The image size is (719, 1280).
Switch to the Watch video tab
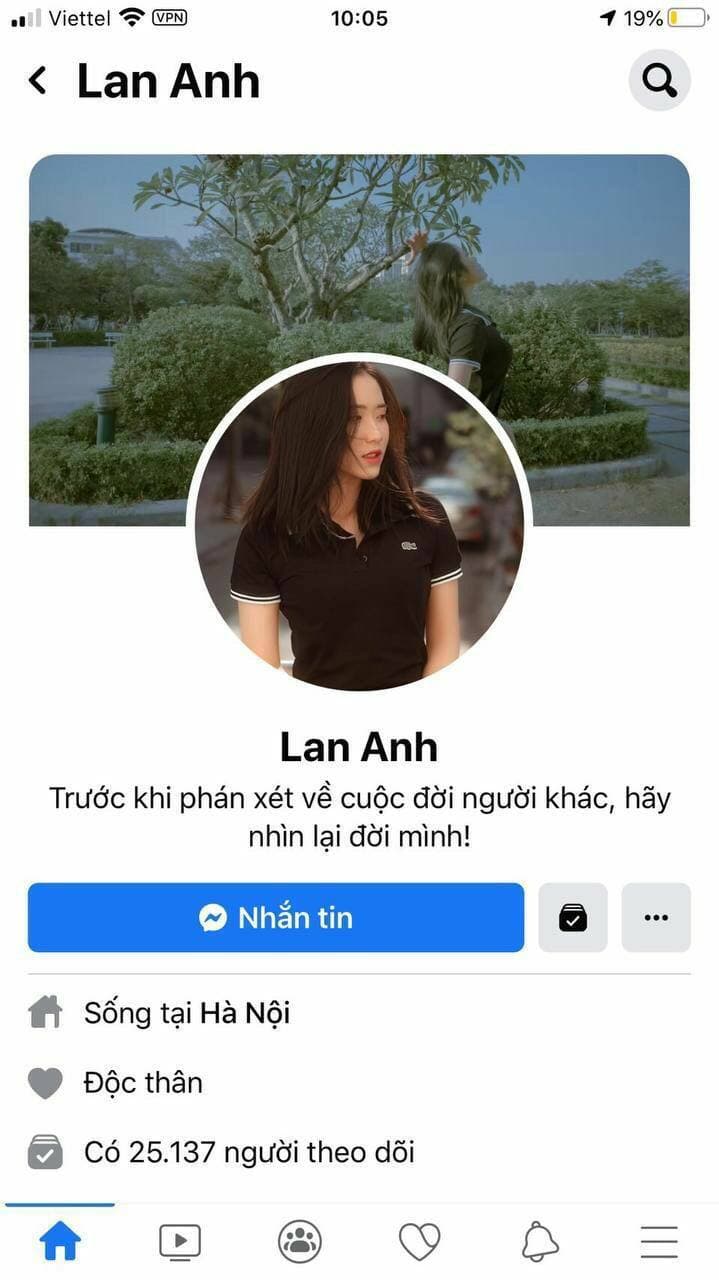[x=180, y=1242]
